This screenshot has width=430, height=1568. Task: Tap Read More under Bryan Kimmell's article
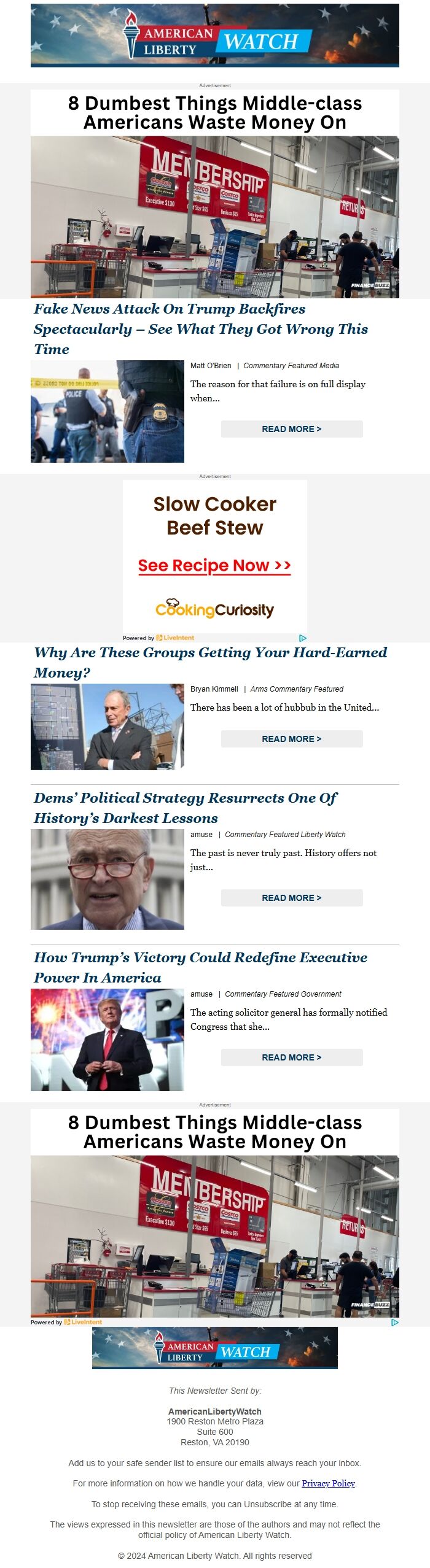tap(291, 739)
